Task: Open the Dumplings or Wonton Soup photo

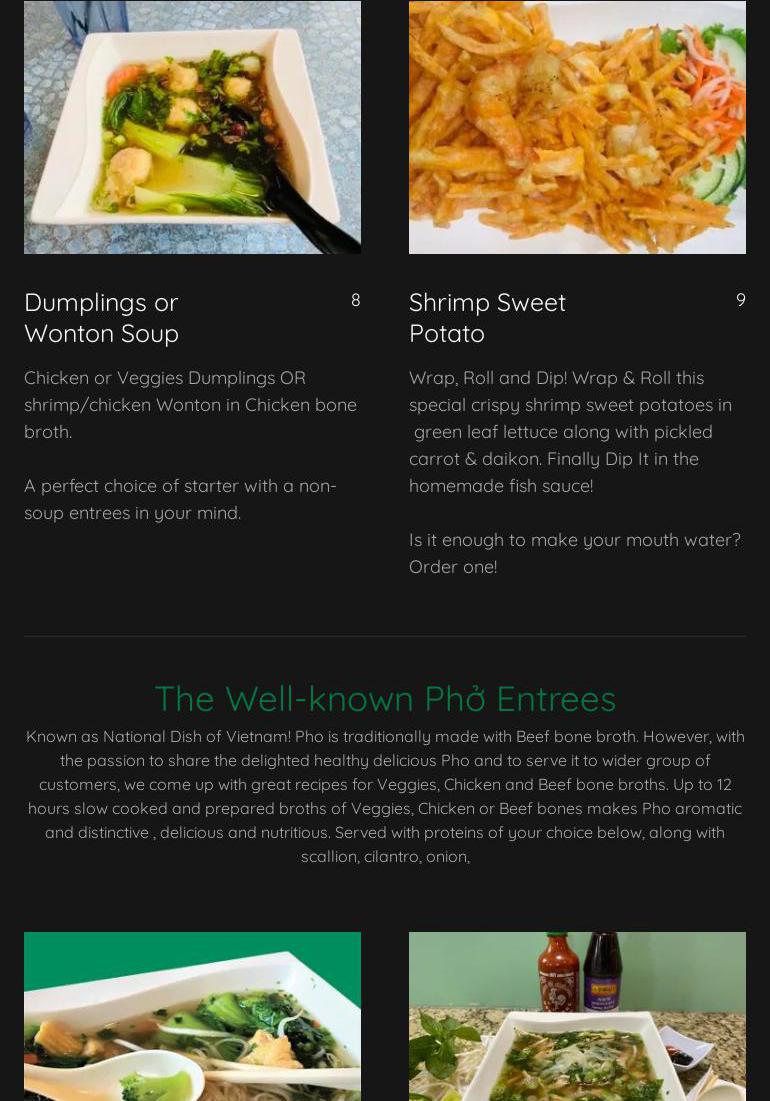Action: [192, 127]
